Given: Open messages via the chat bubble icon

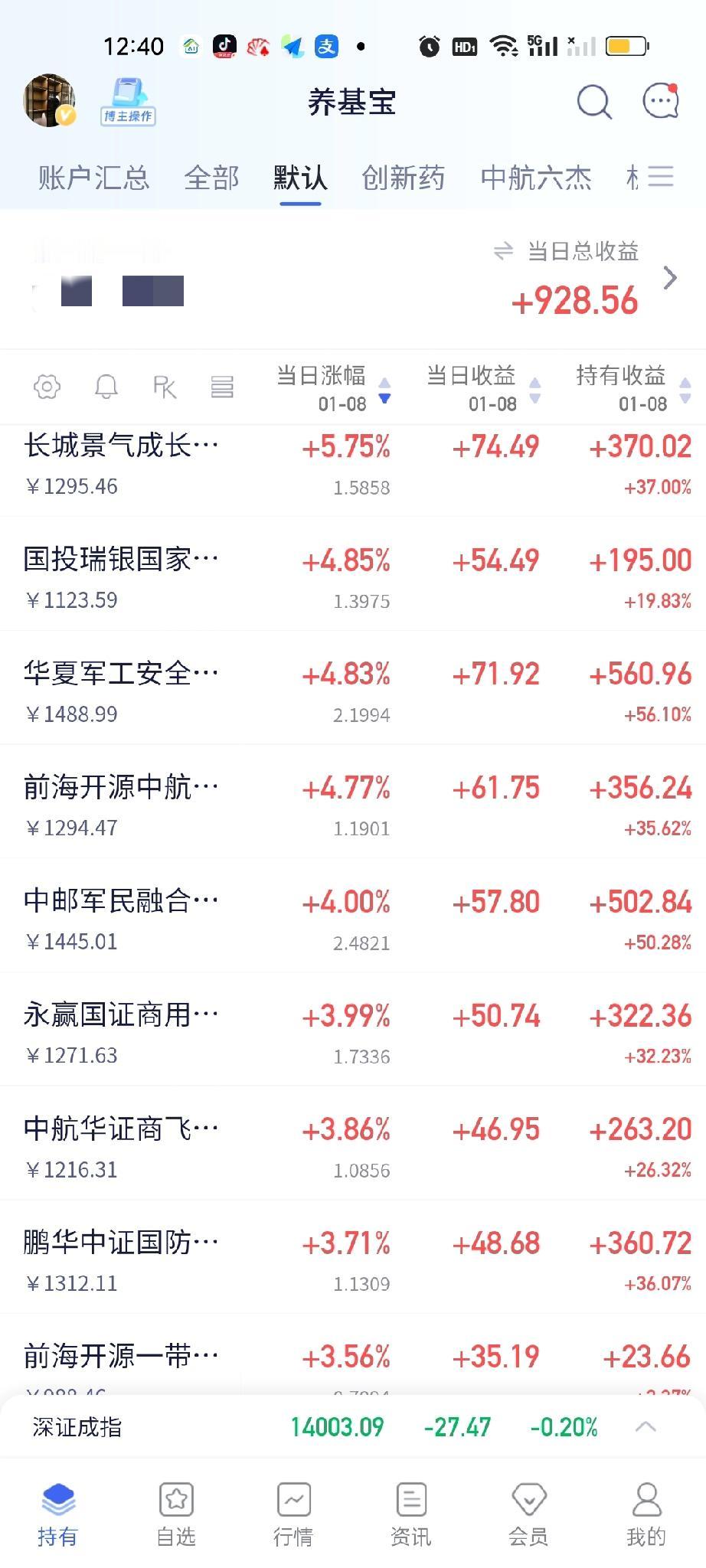Looking at the screenshot, I should click(659, 102).
